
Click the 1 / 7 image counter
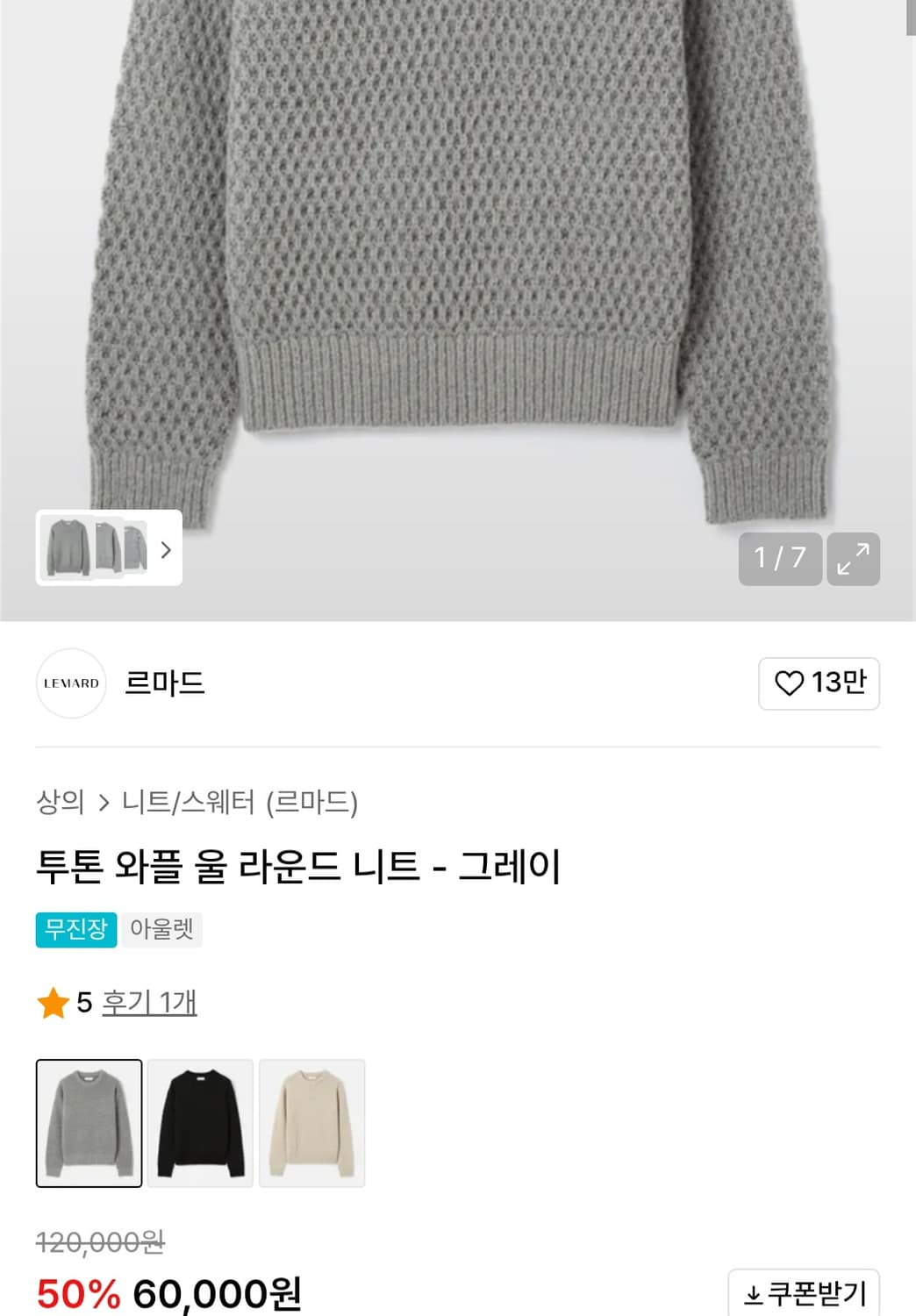coord(781,560)
